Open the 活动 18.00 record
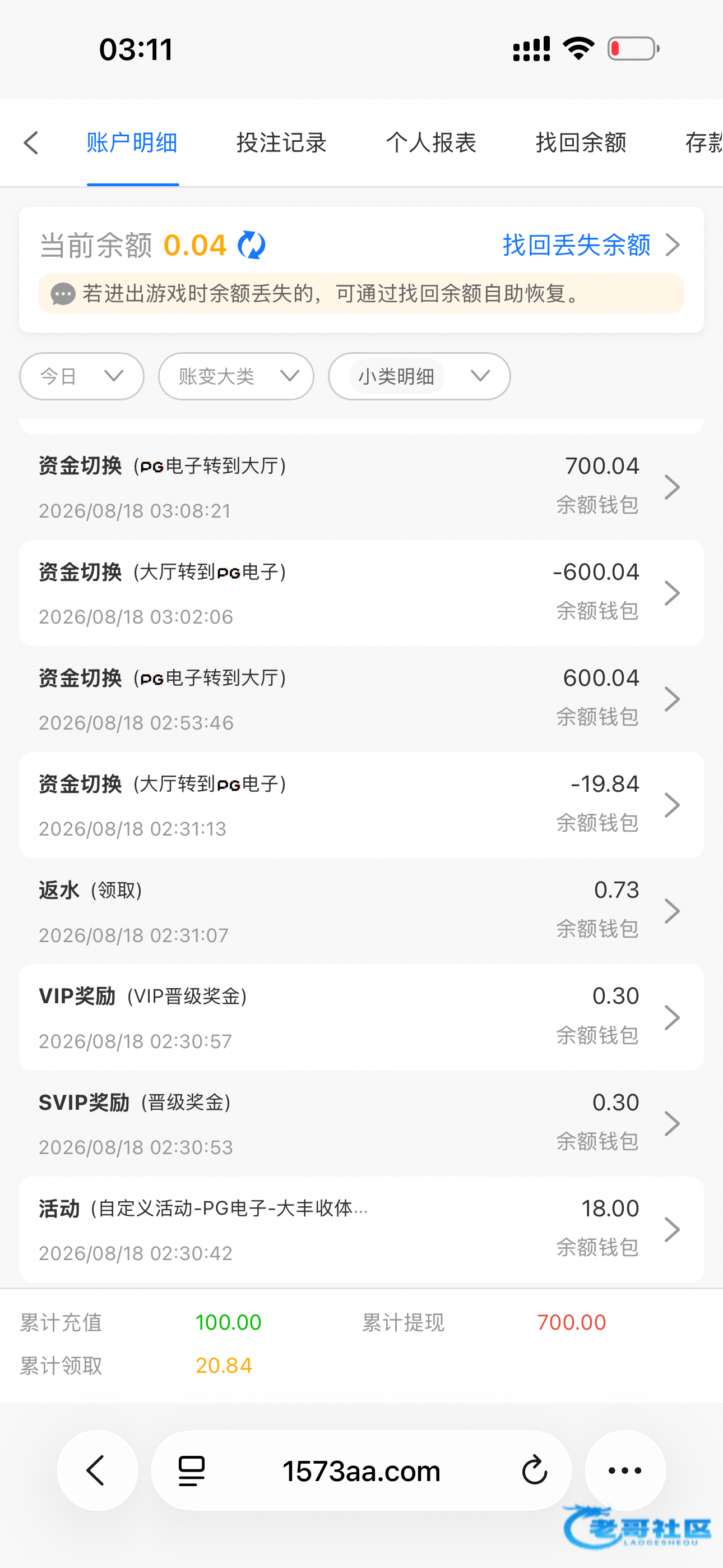 [361, 1229]
